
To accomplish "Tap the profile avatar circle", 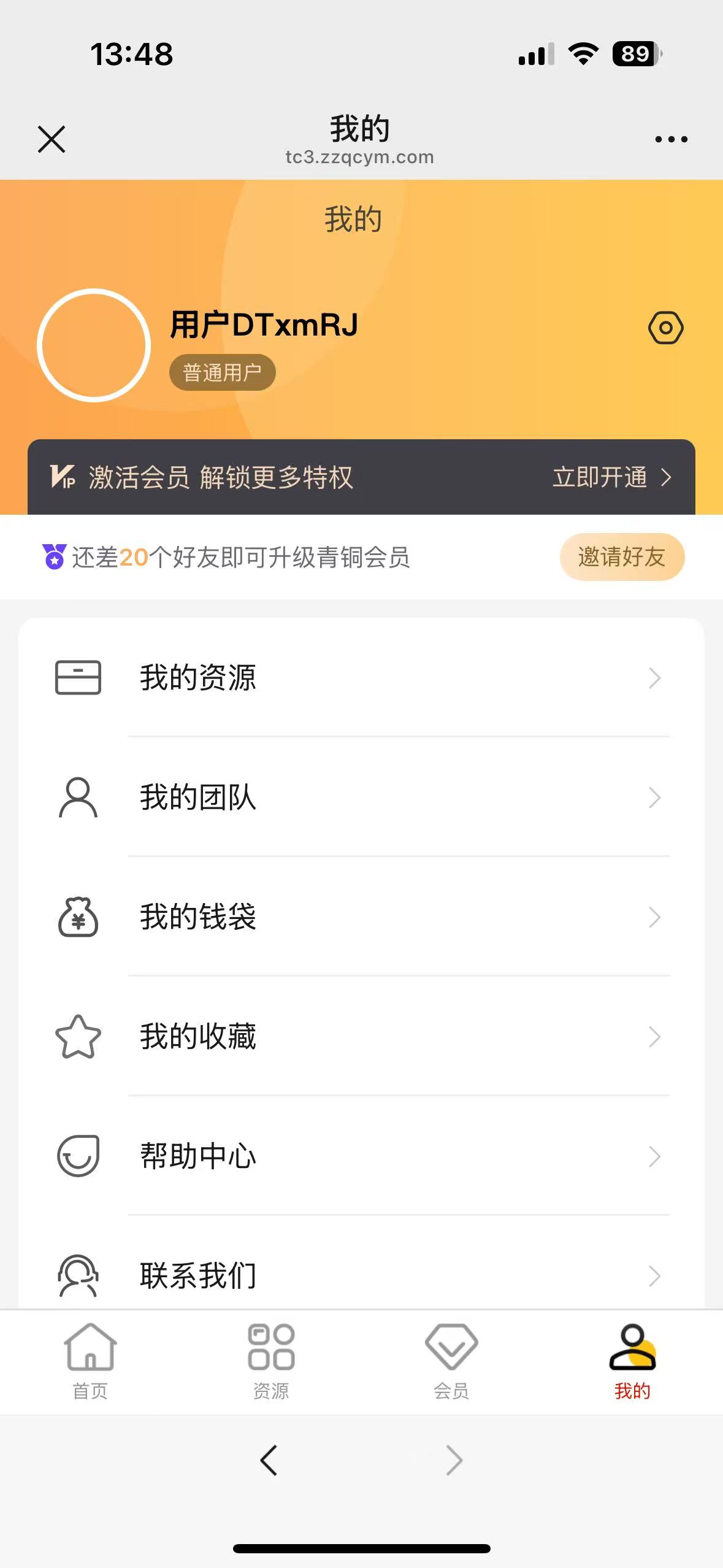I will click(x=94, y=345).
